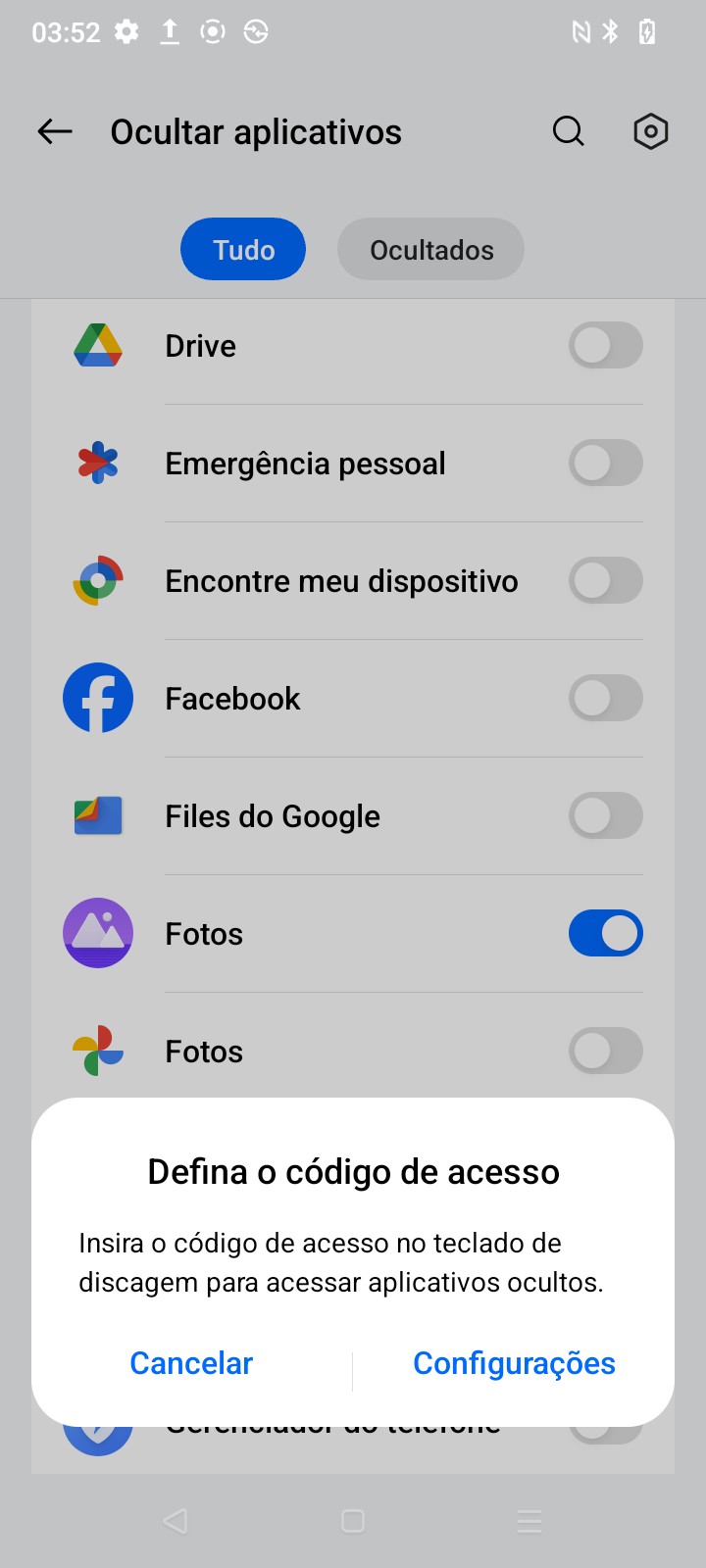The image size is (706, 1568).
Task: Toggle the Google Fotos pinwheel switch
Action: click(605, 1052)
